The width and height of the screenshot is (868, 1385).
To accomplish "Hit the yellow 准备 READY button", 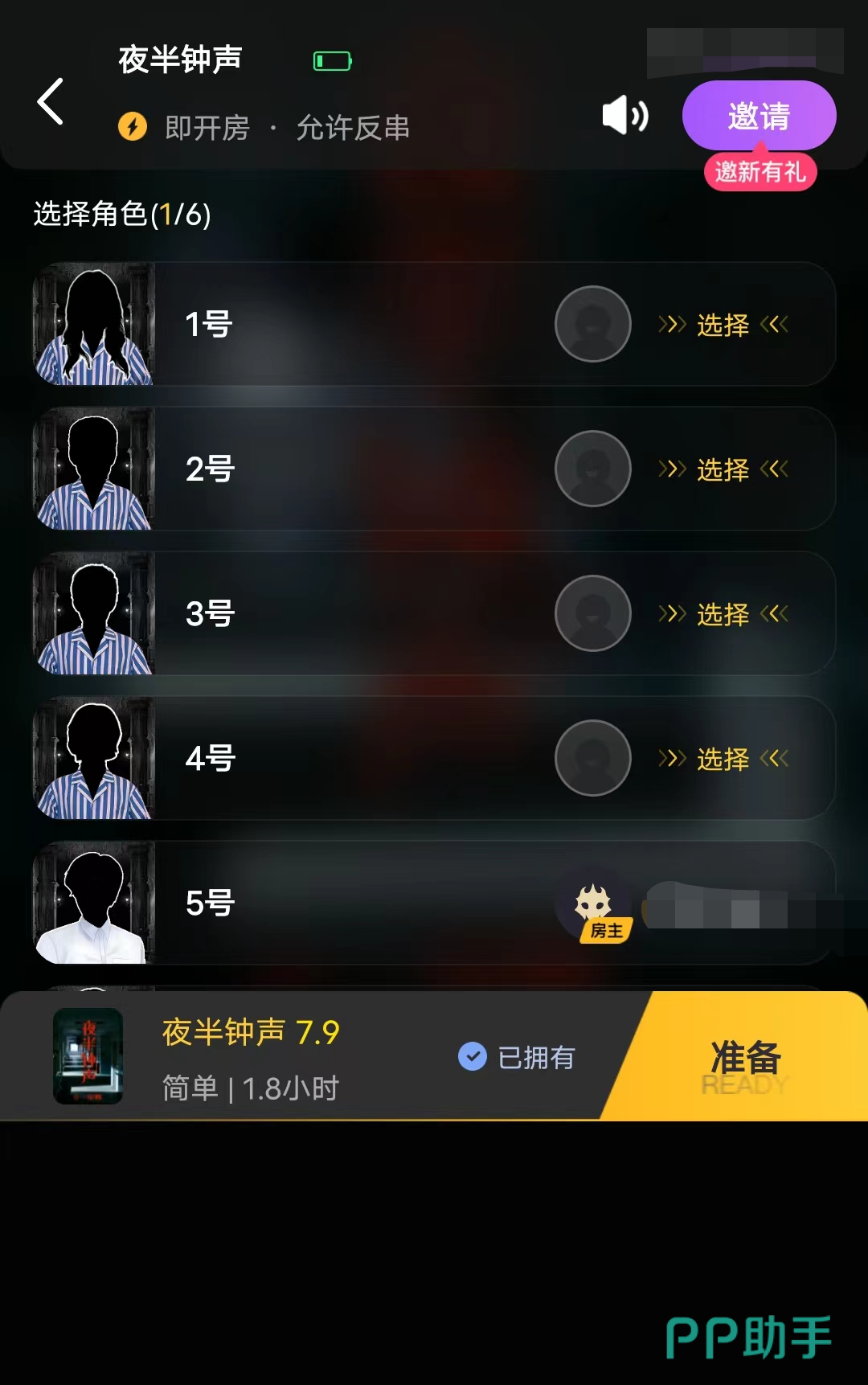I will [x=746, y=1058].
